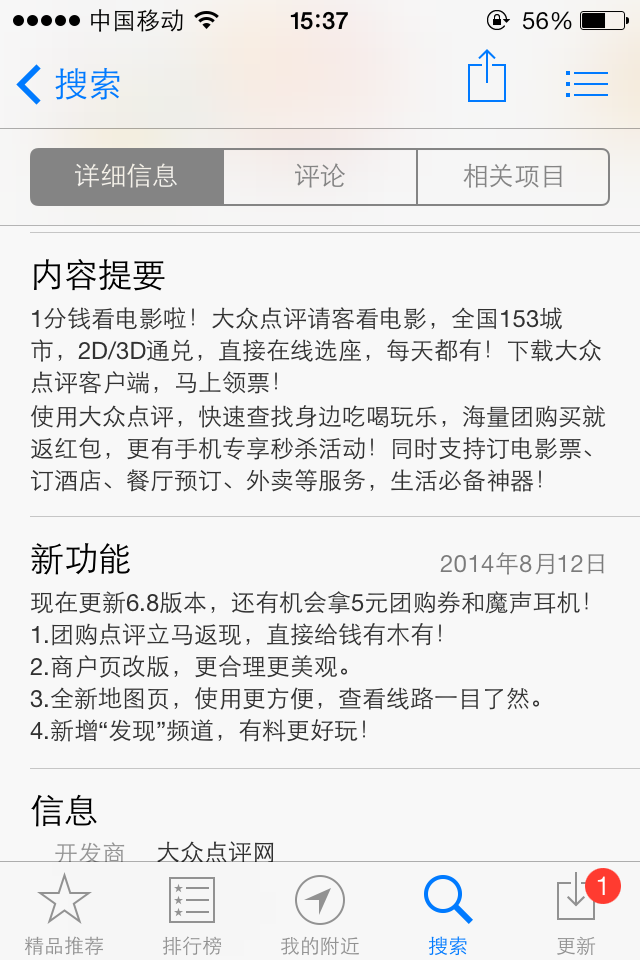Open the 排行榜 tab
Image resolution: width=640 pixels, height=960 pixels.
[192, 912]
